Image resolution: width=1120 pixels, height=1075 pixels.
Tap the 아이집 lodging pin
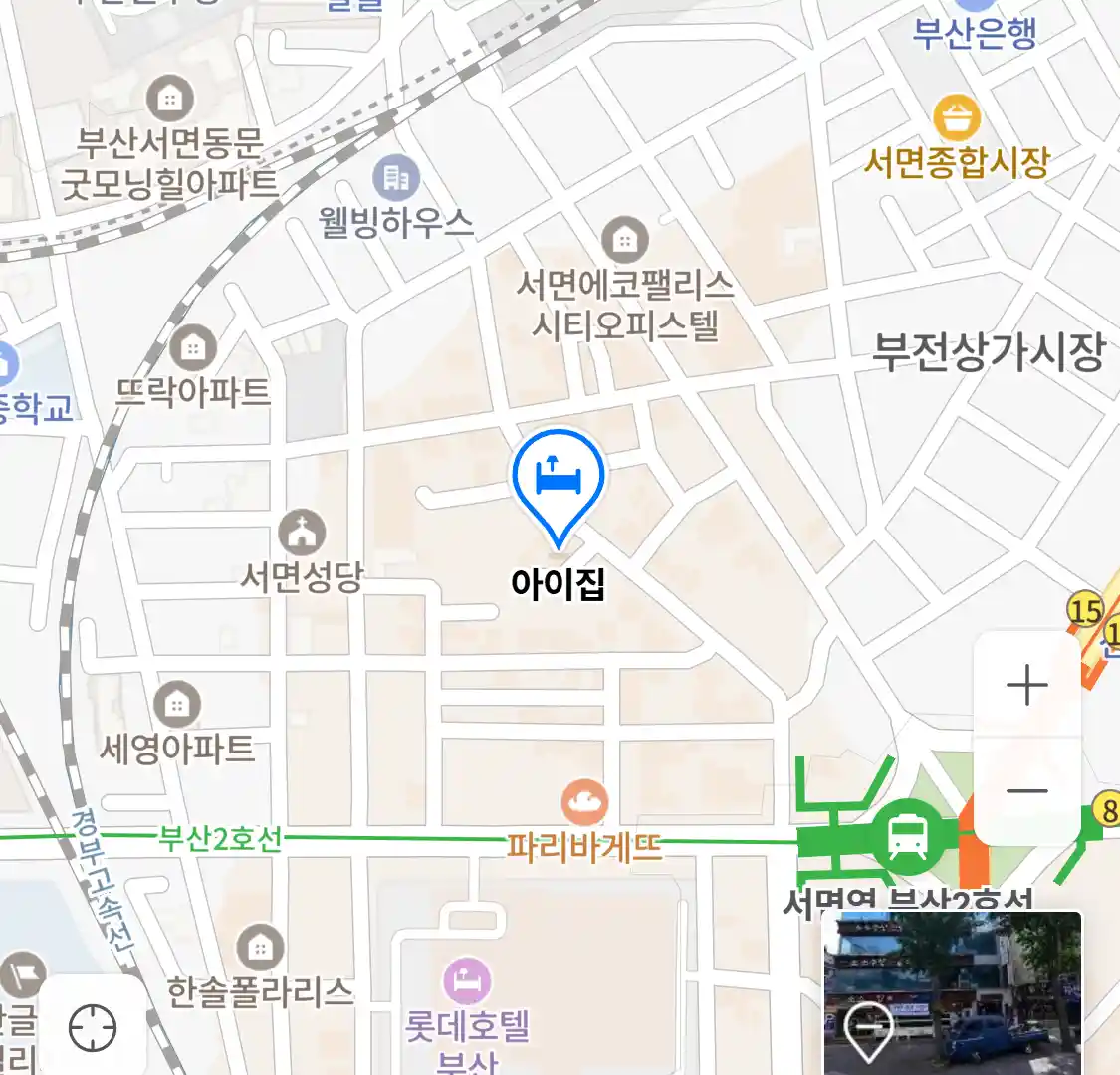[x=558, y=477]
